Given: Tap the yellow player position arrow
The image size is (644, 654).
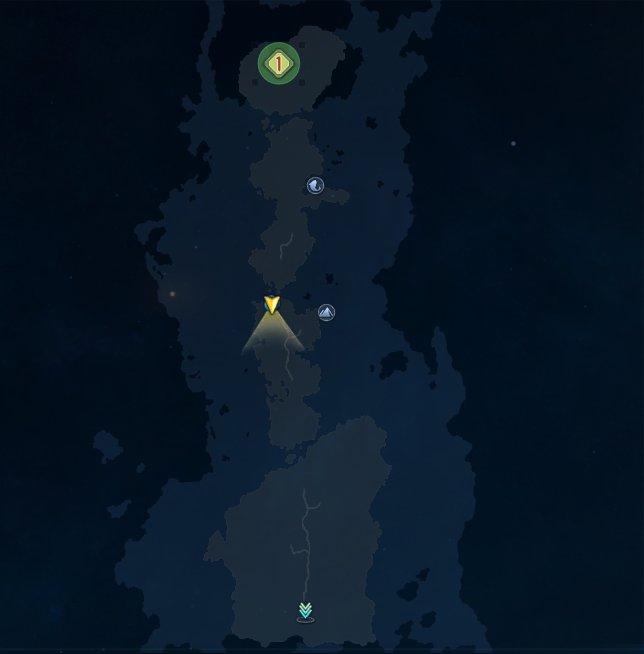Looking at the screenshot, I should pos(271,305).
